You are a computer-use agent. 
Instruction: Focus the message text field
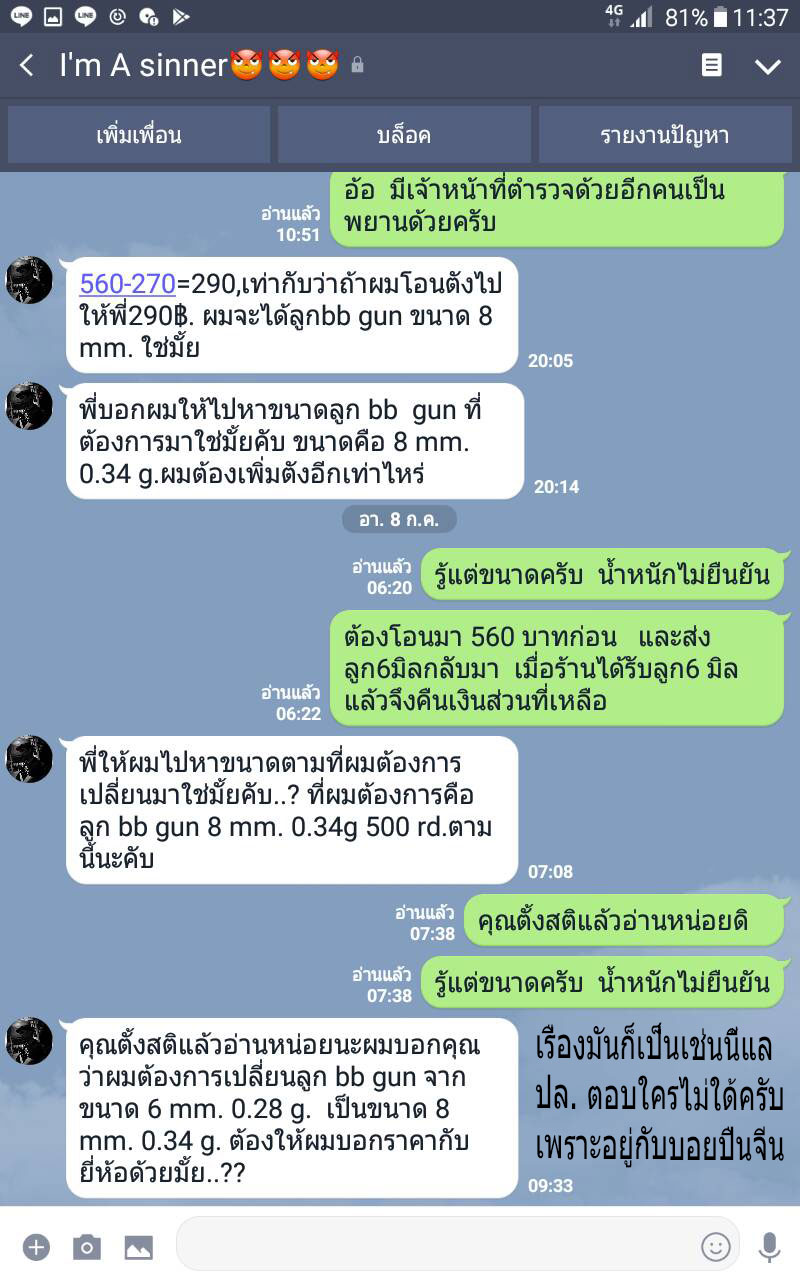pos(435,1246)
